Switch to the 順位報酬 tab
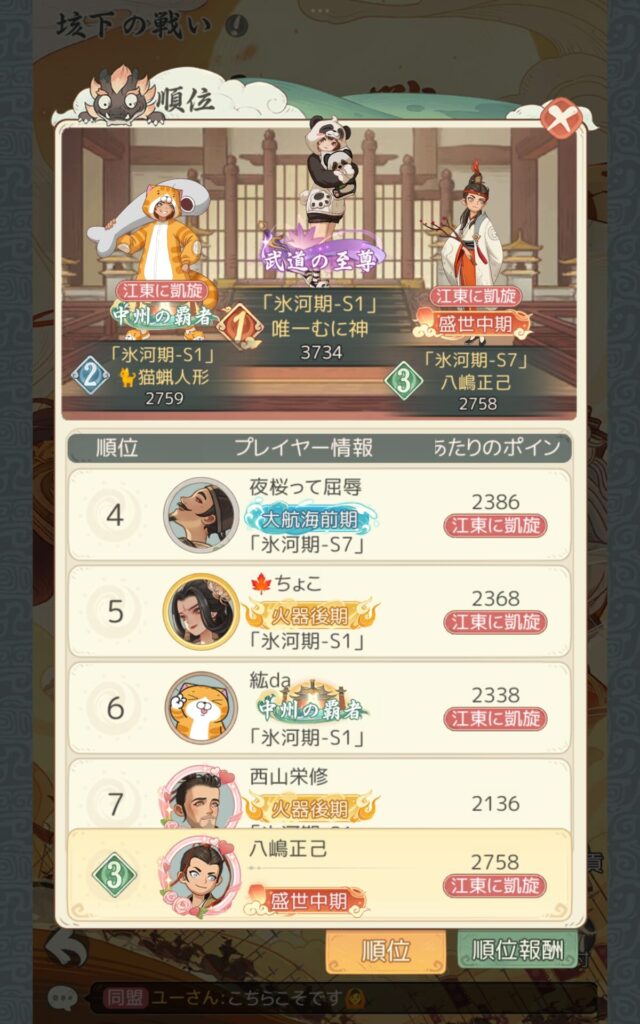Viewport: 640px width, 1024px height. point(517,950)
